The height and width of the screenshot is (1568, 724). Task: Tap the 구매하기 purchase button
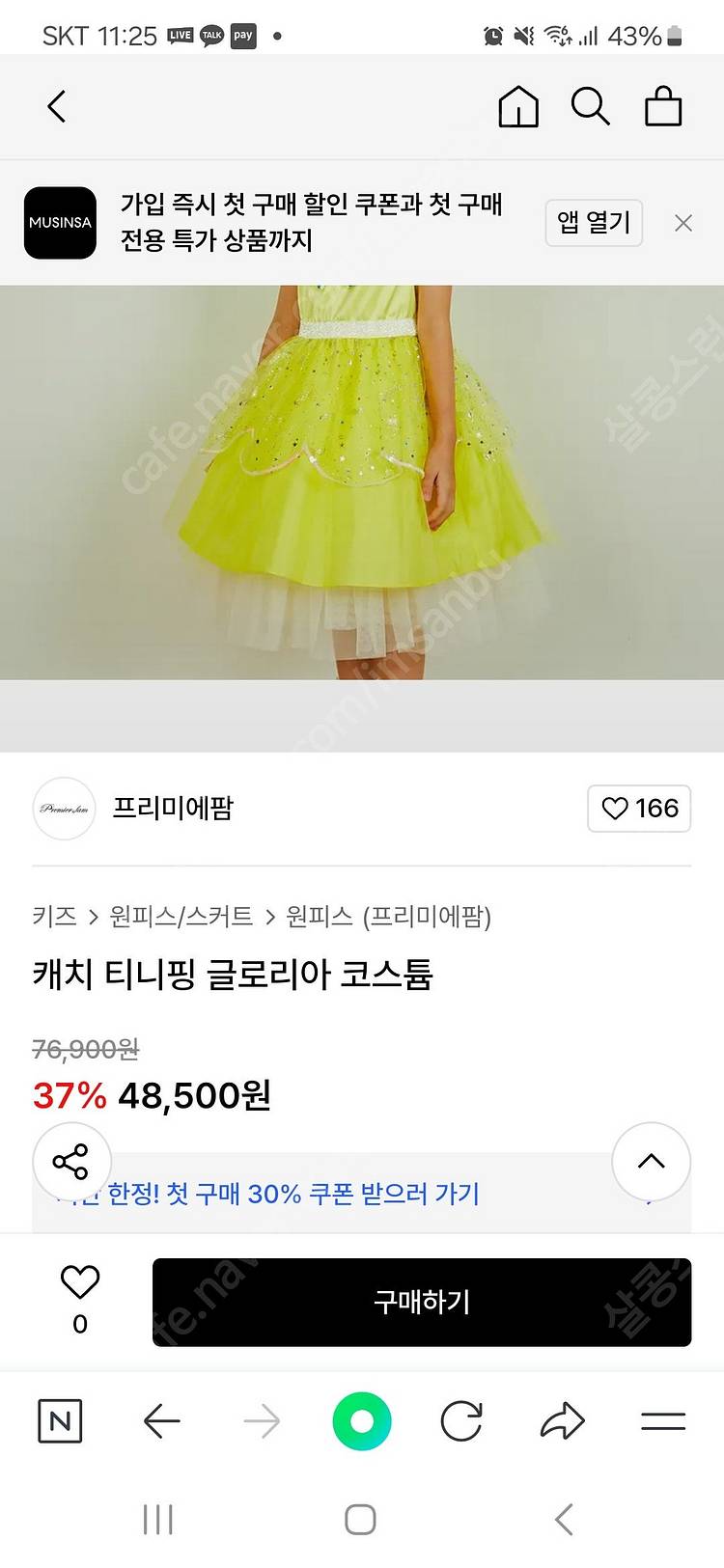pos(421,1302)
